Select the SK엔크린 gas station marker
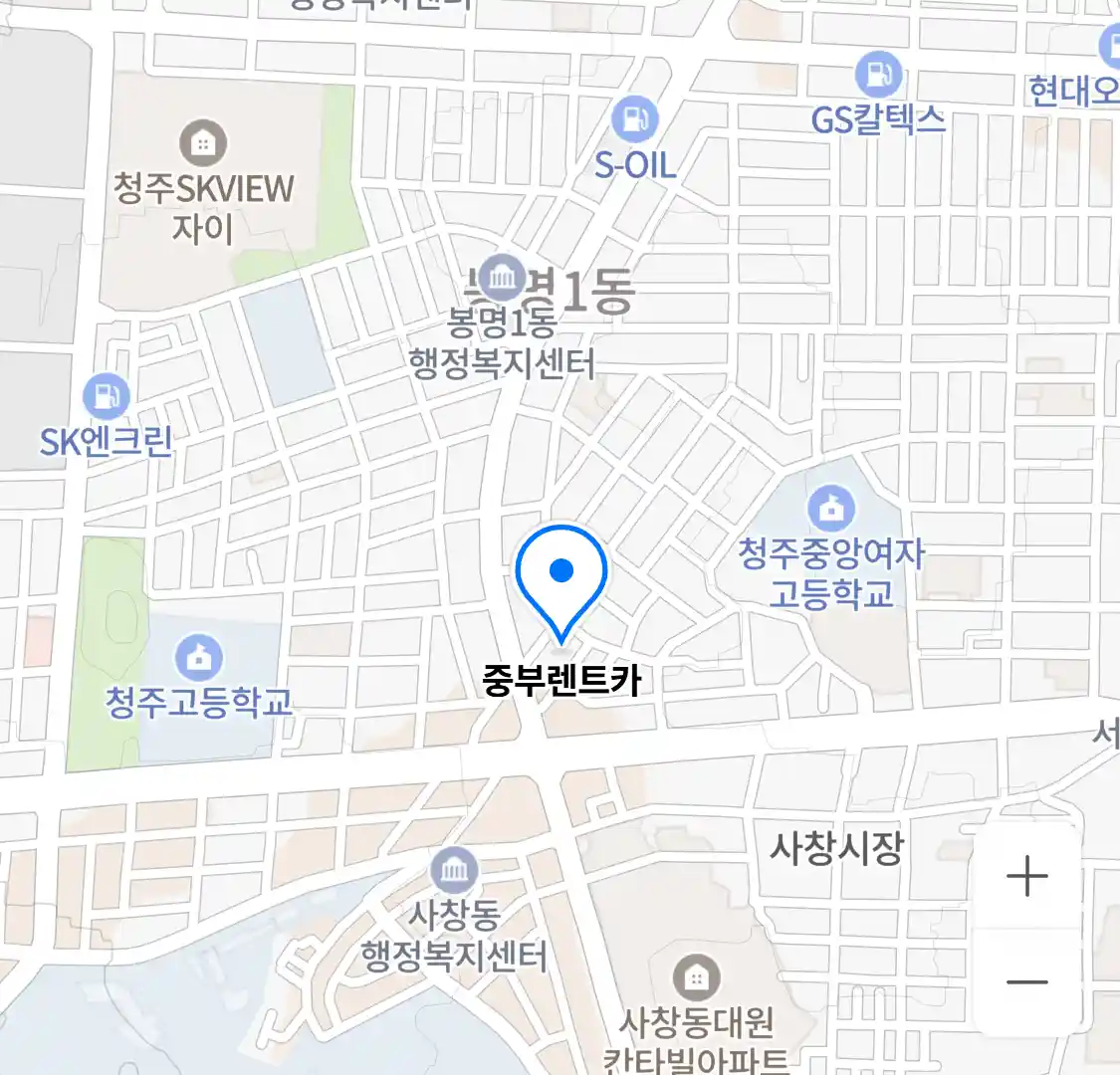The image size is (1120, 1075). 106,396
